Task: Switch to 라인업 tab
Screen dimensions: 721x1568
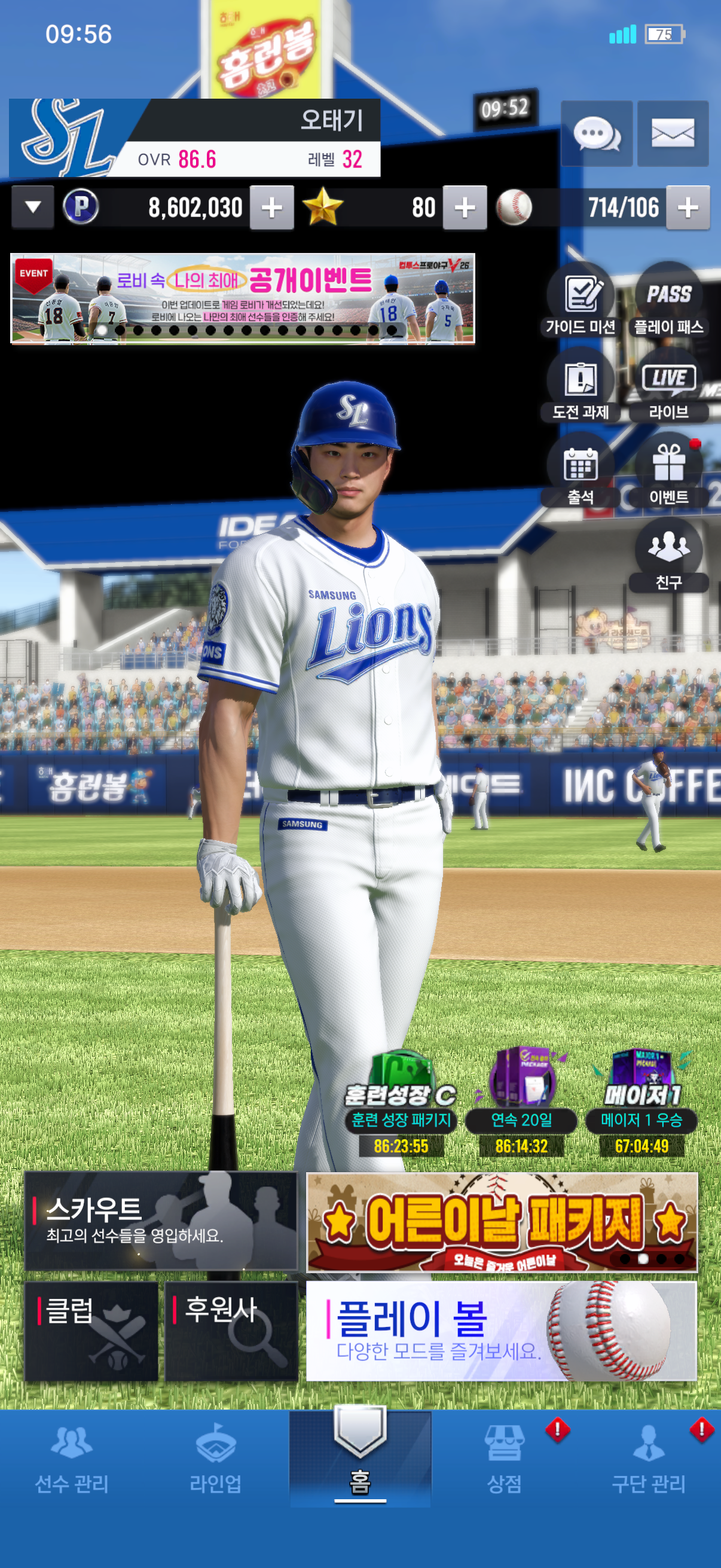Action: click(215, 1459)
